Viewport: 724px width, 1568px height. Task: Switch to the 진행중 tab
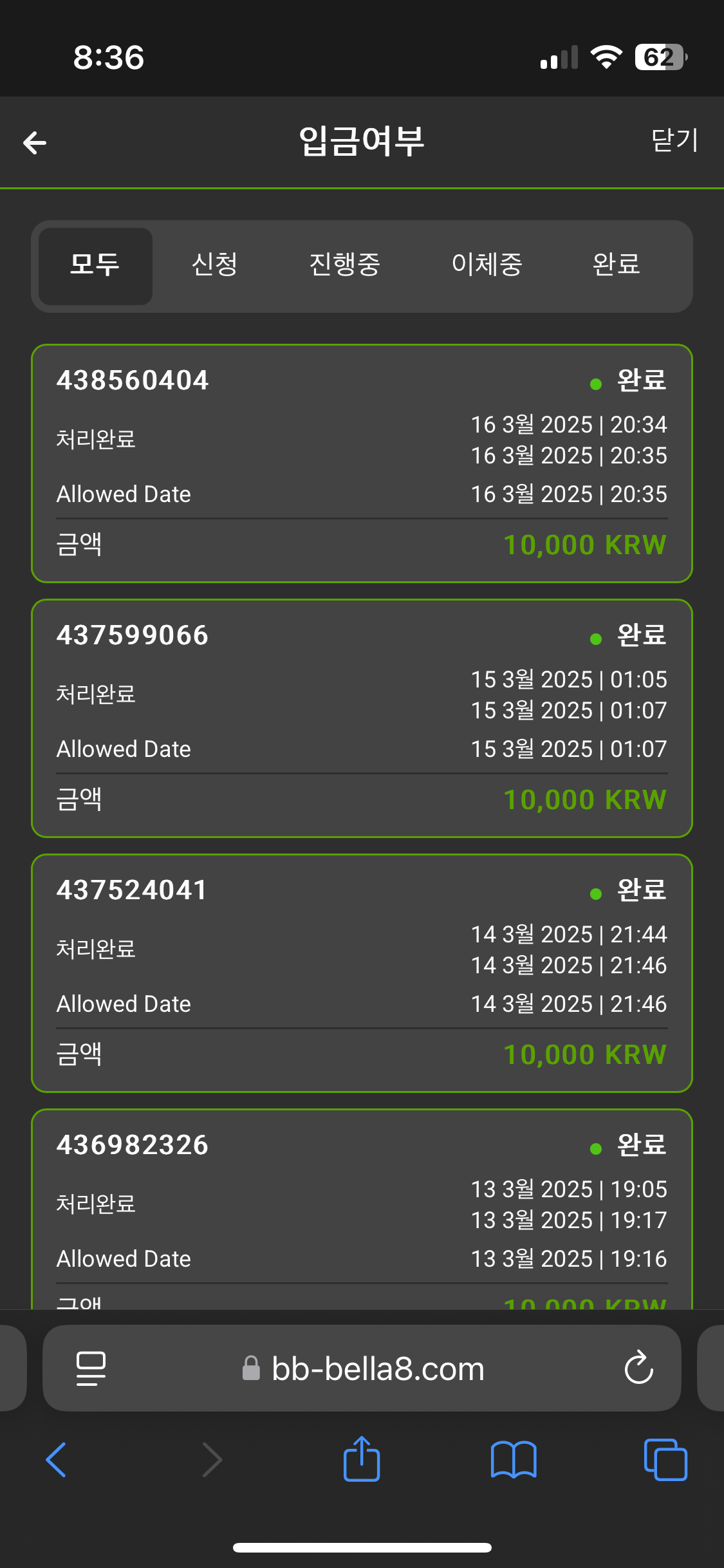(x=344, y=265)
